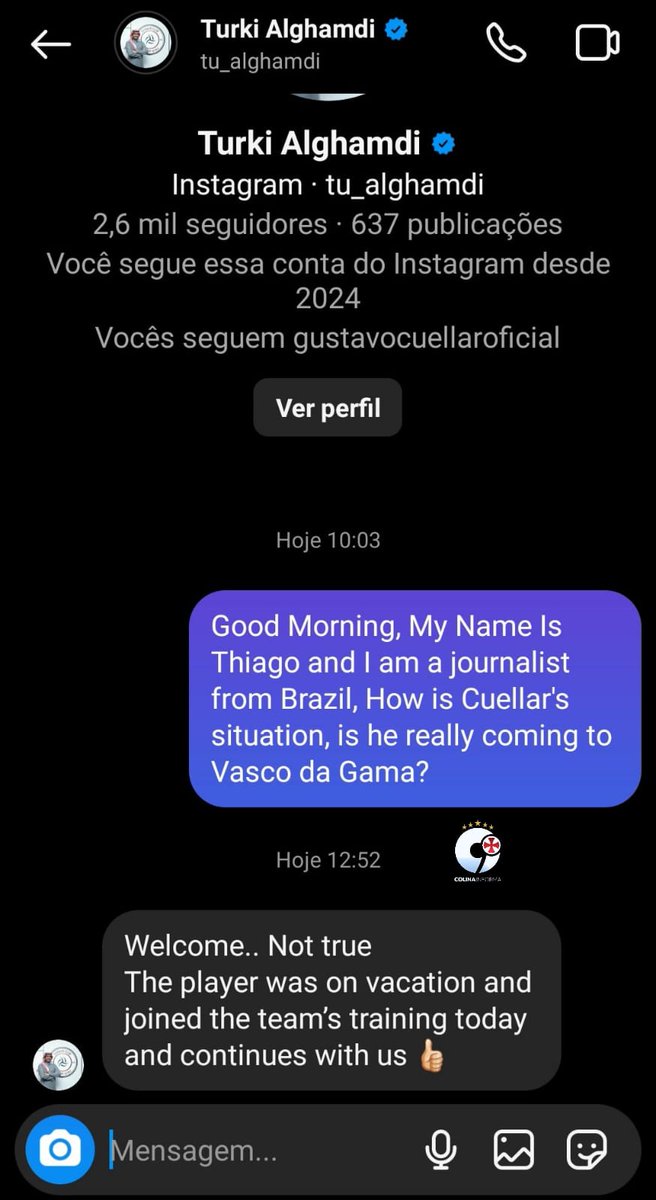Start a video call with Turki Alghamdi
656x1200 pixels.
click(597, 43)
